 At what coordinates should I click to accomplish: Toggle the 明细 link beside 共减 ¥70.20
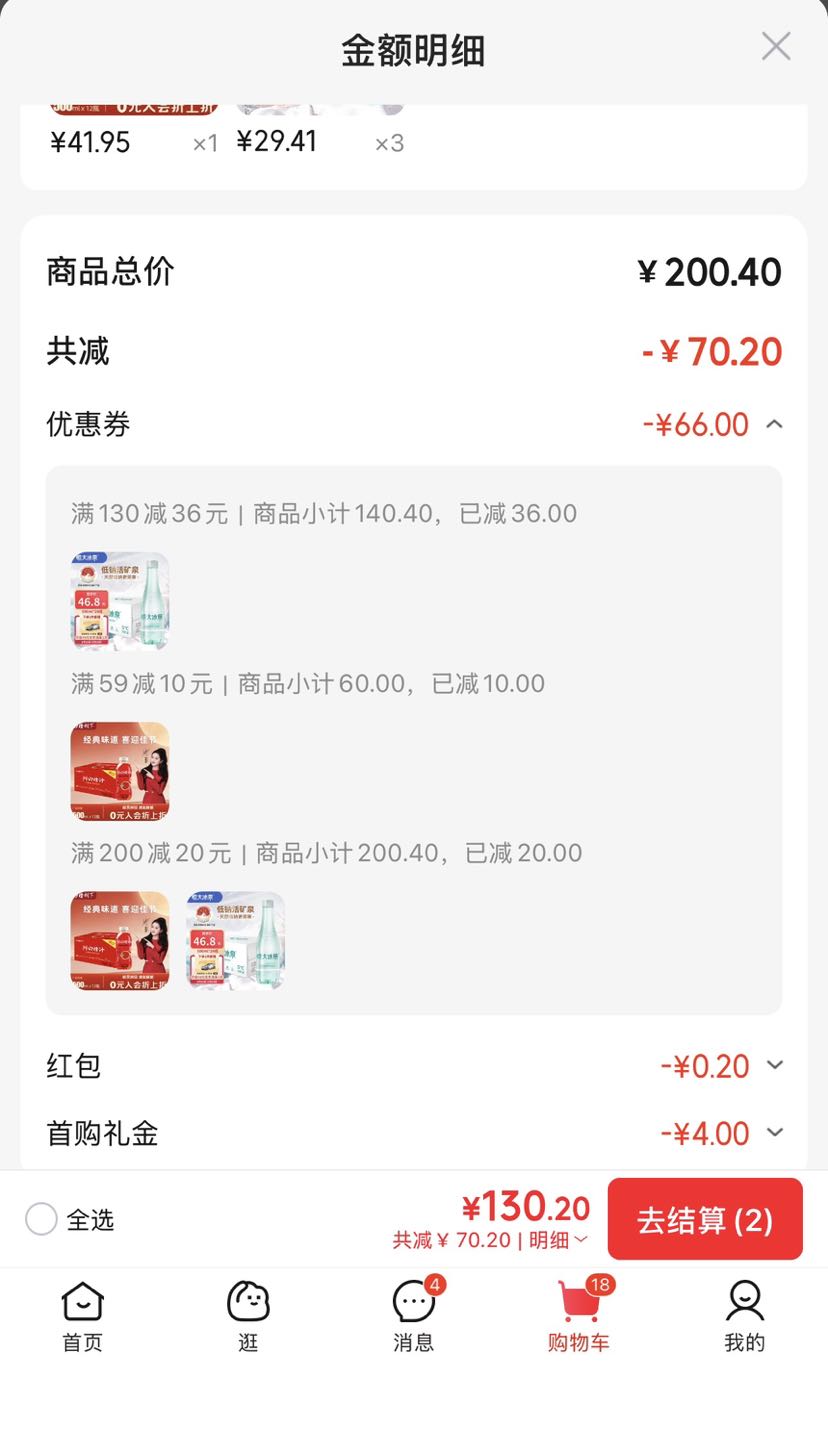(558, 1240)
